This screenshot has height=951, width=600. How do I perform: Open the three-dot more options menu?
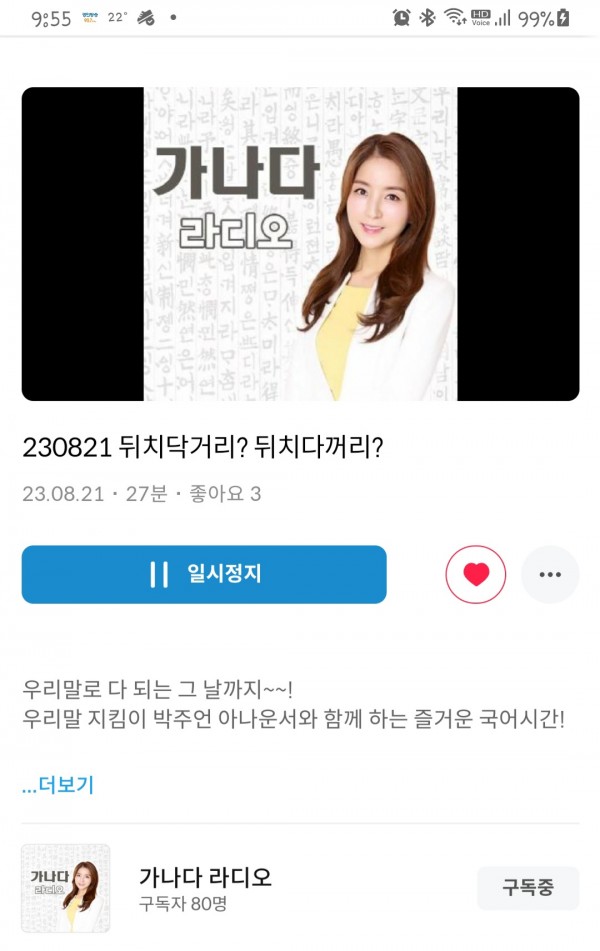click(x=550, y=574)
